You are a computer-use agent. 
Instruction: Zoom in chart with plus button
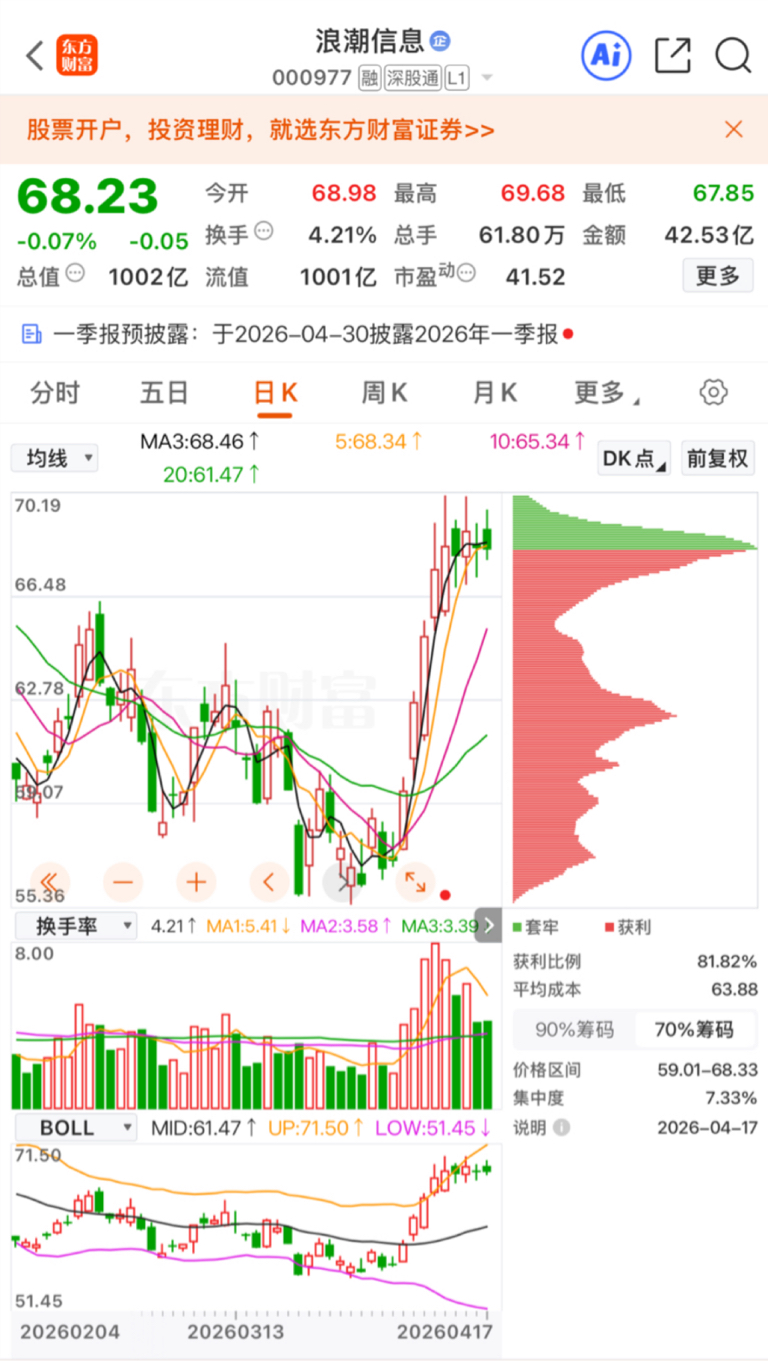[x=196, y=882]
